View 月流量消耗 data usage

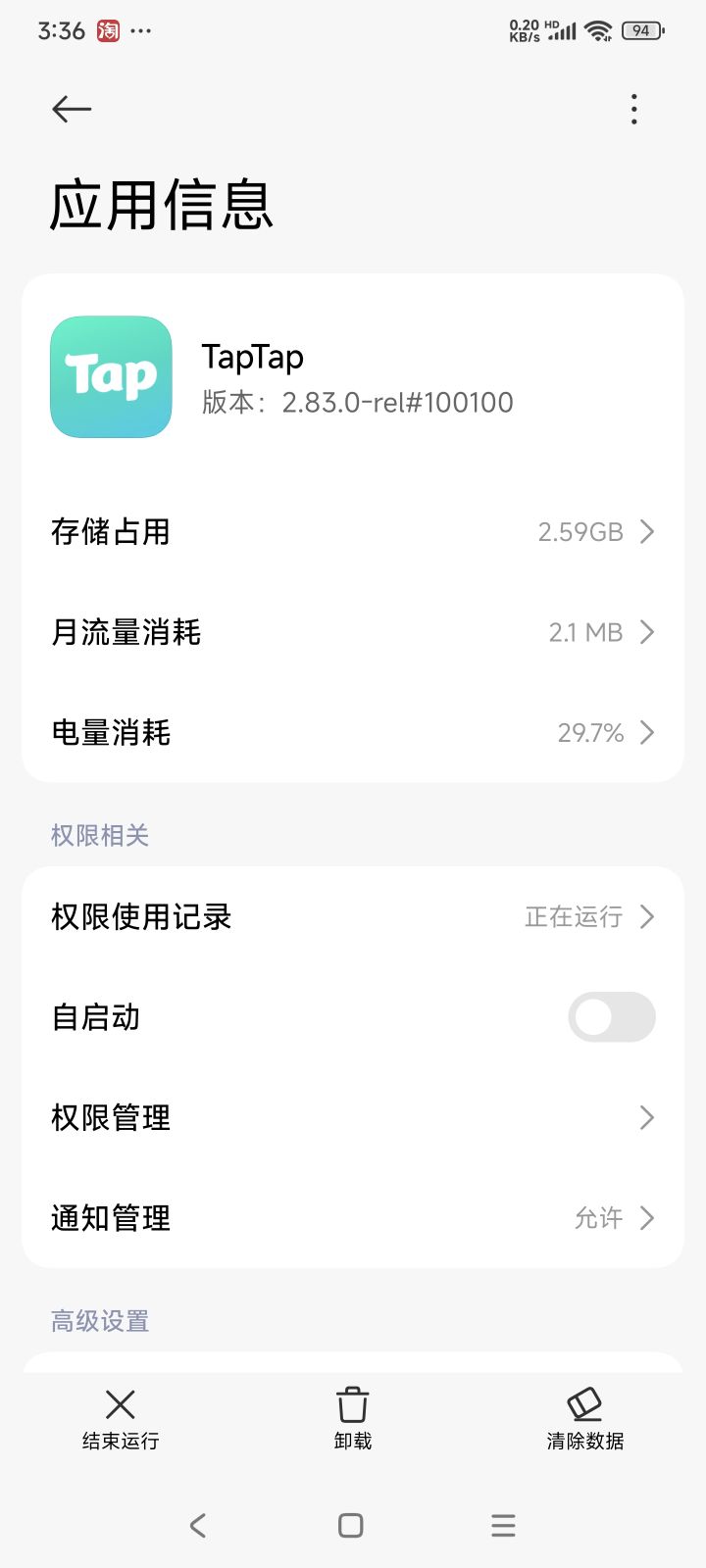click(353, 632)
